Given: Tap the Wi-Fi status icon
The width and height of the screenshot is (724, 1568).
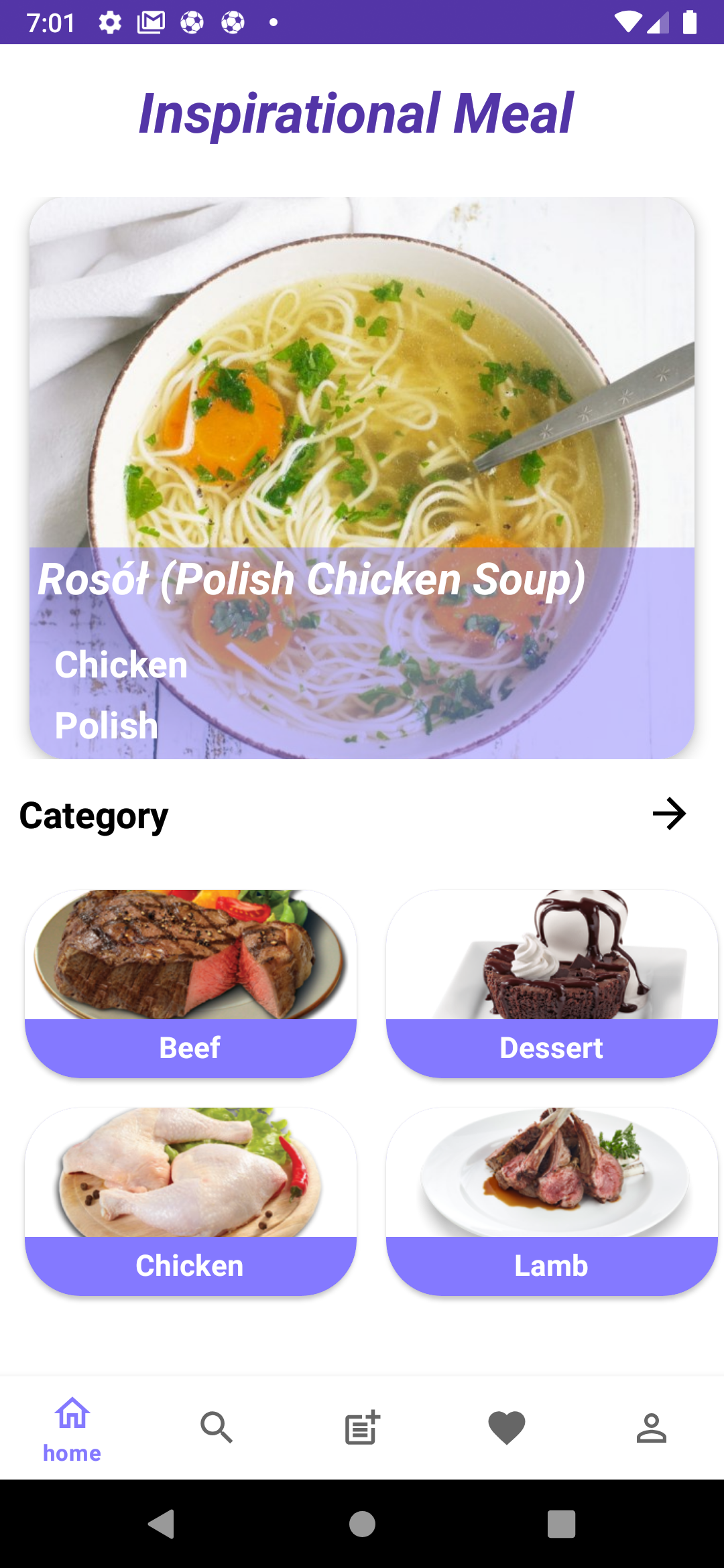Looking at the screenshot, I should pos(627,22).
